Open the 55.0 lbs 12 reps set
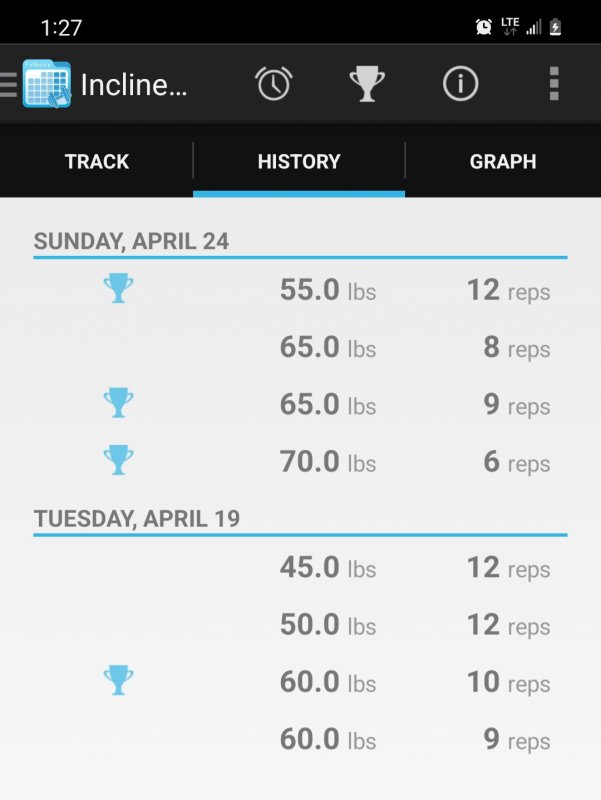 coord(300,289)
